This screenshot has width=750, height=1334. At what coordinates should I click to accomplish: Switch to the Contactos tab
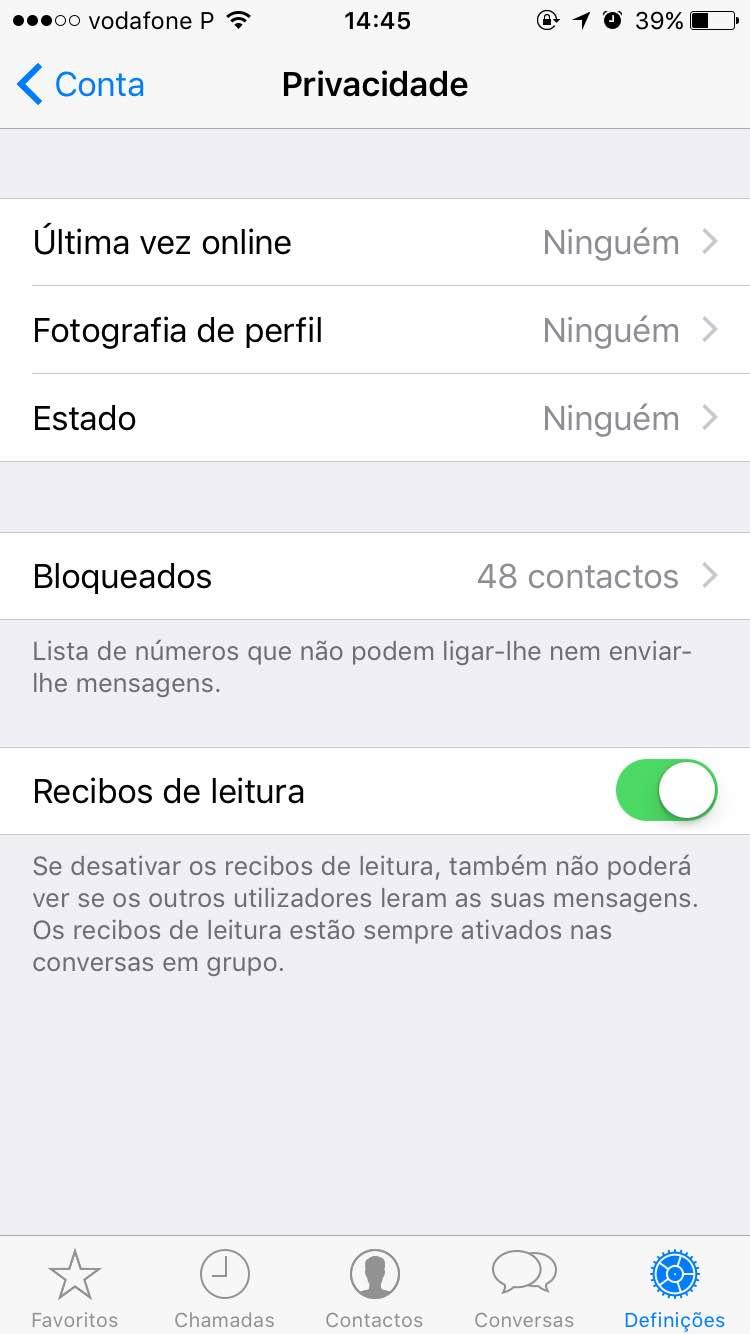point(375,1288)
